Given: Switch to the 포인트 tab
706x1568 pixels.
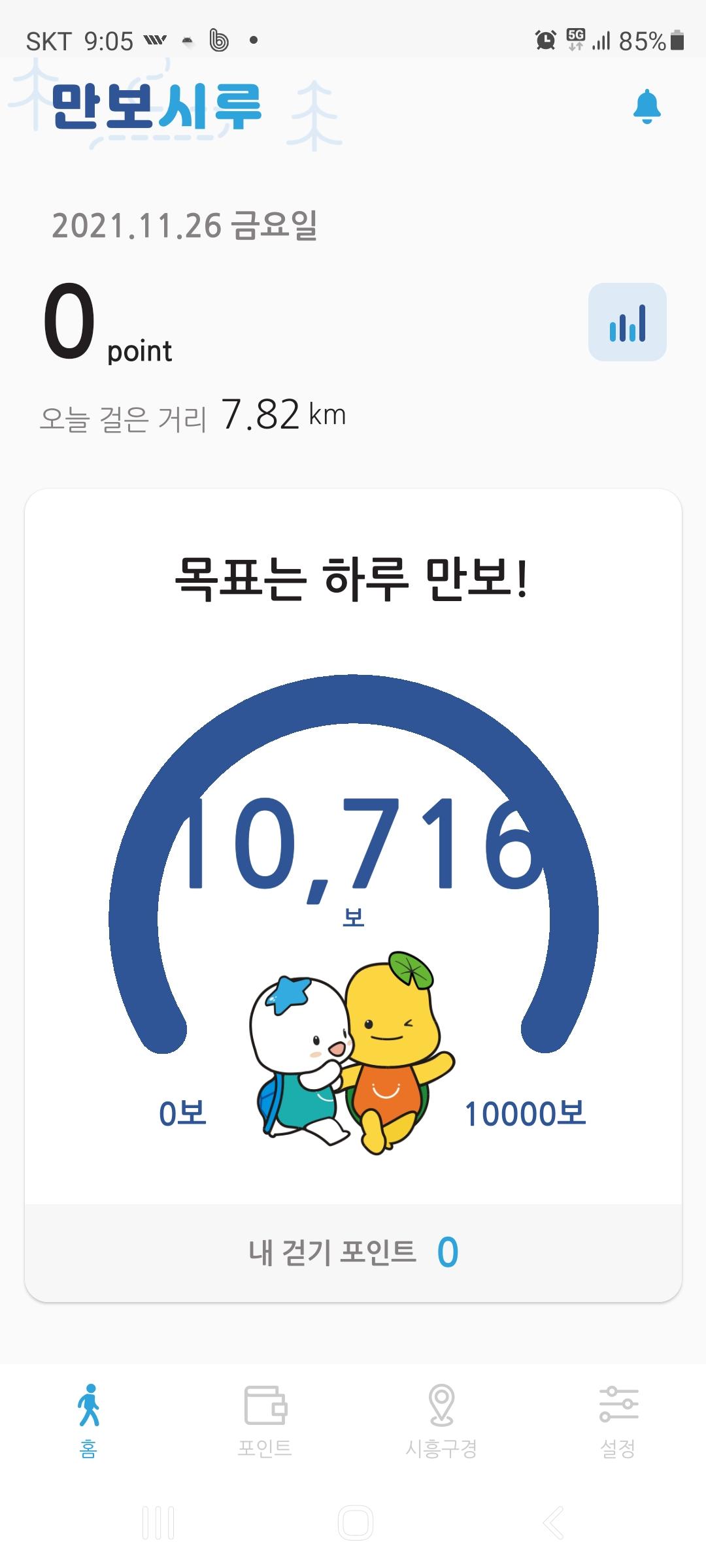Looking at the screenshot, I should pyautogui.click(x=265, y=1420).
